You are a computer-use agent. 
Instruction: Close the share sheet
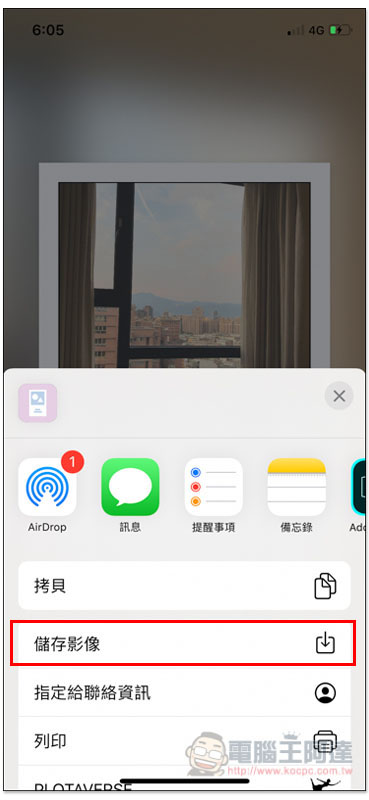click(339, 396)
